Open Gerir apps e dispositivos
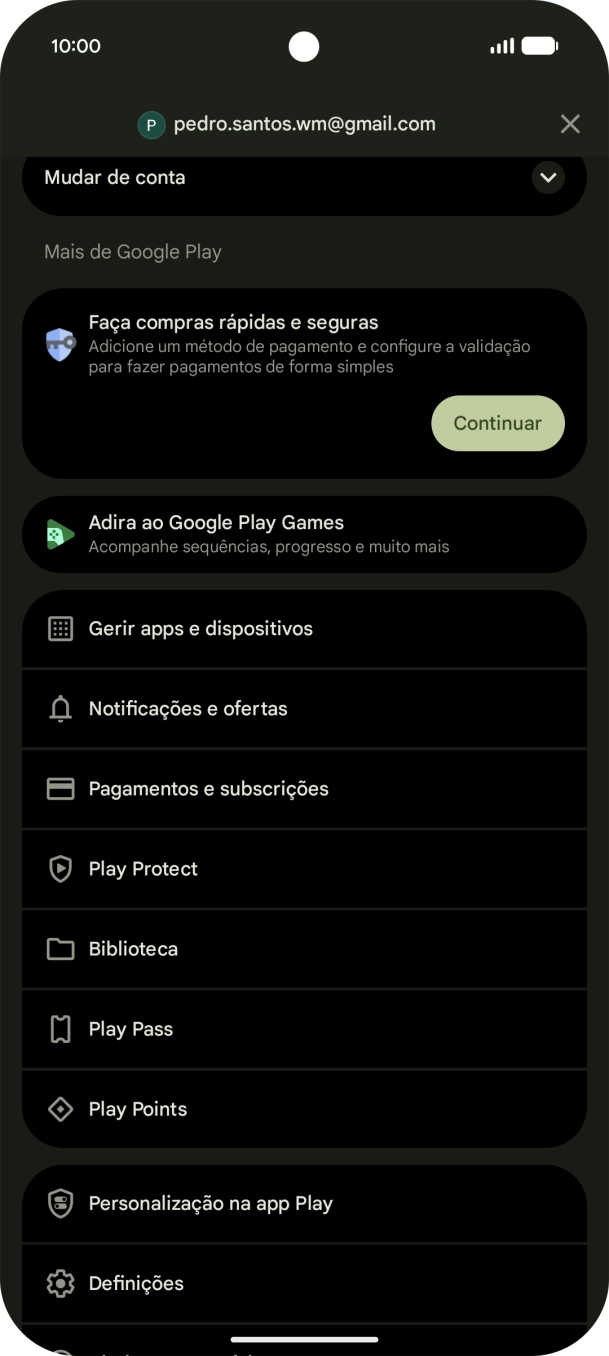The width and height of the screenshot is (609, 1356). pos(304,629)
